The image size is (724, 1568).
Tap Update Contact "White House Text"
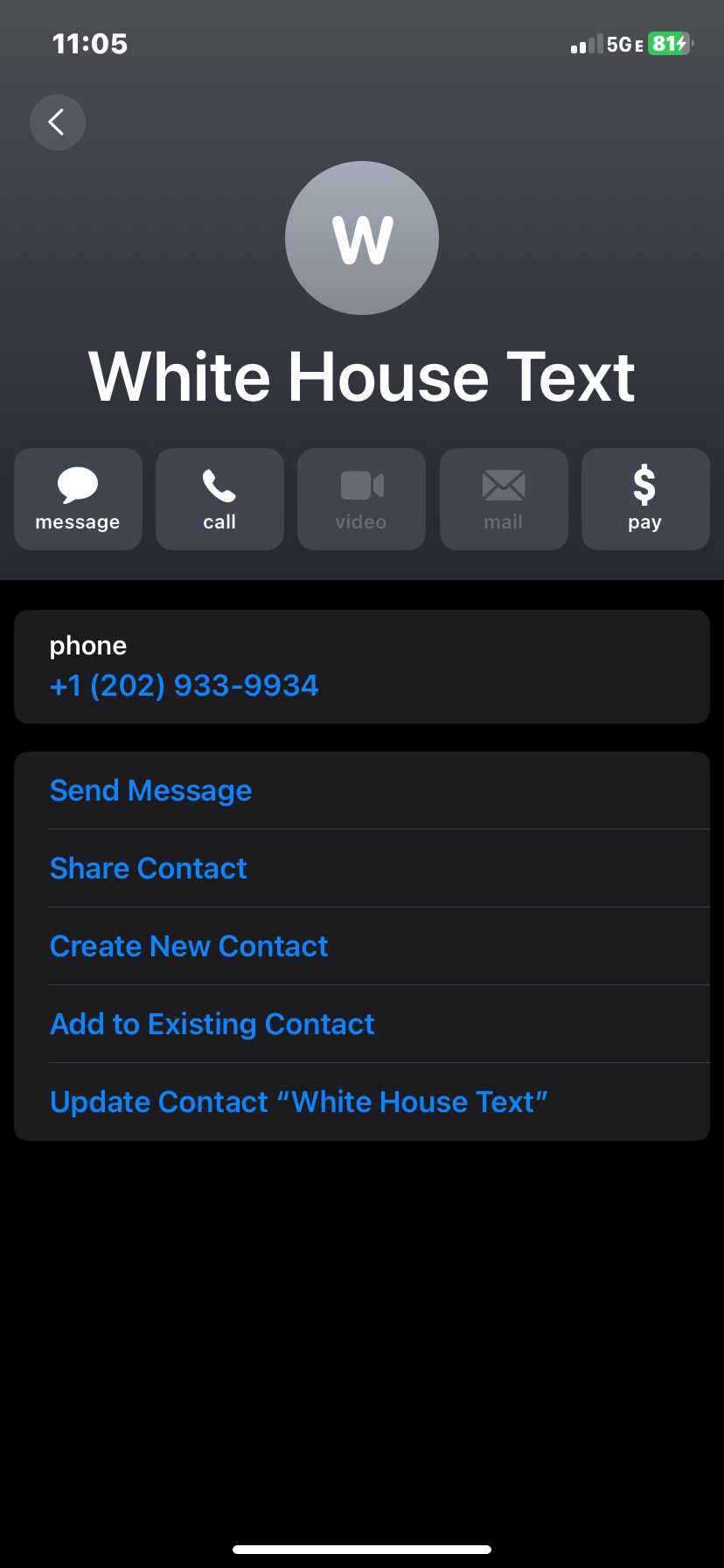(362, 1102)
